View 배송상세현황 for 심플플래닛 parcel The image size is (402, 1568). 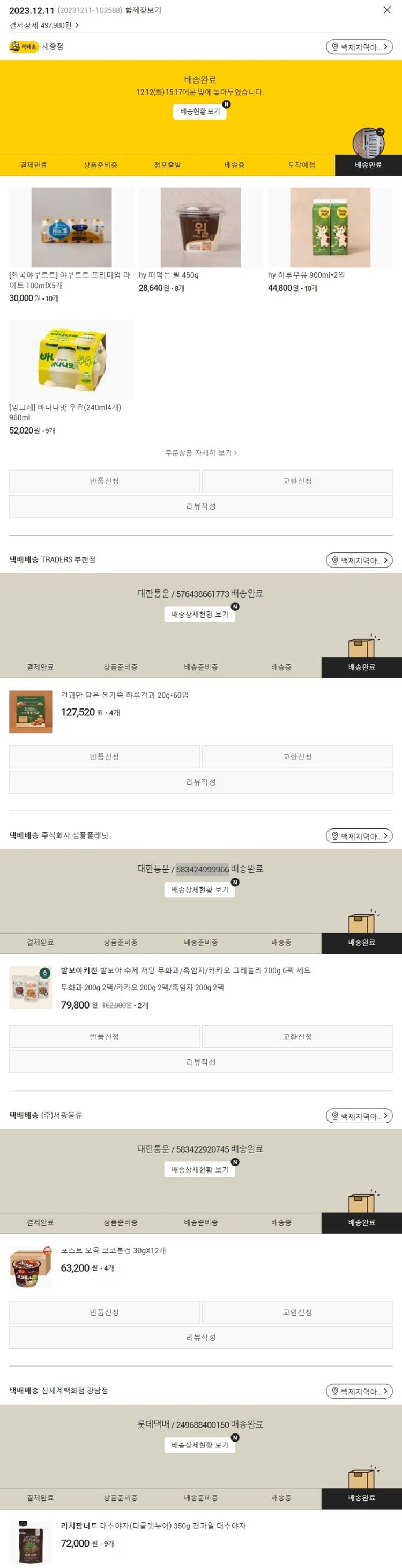(200, 890)
